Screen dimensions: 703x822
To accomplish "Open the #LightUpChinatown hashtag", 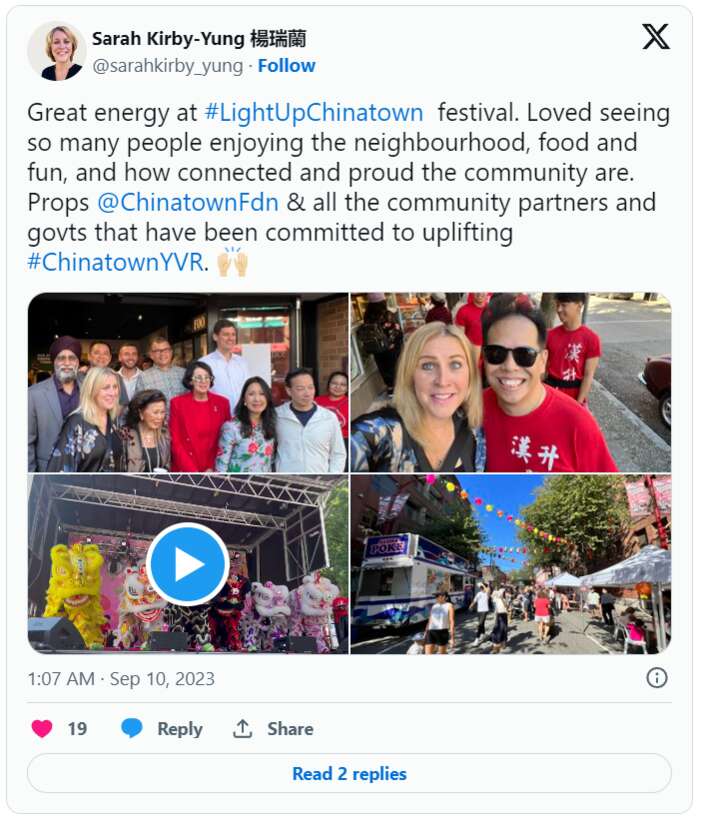I will coord(313,112).
